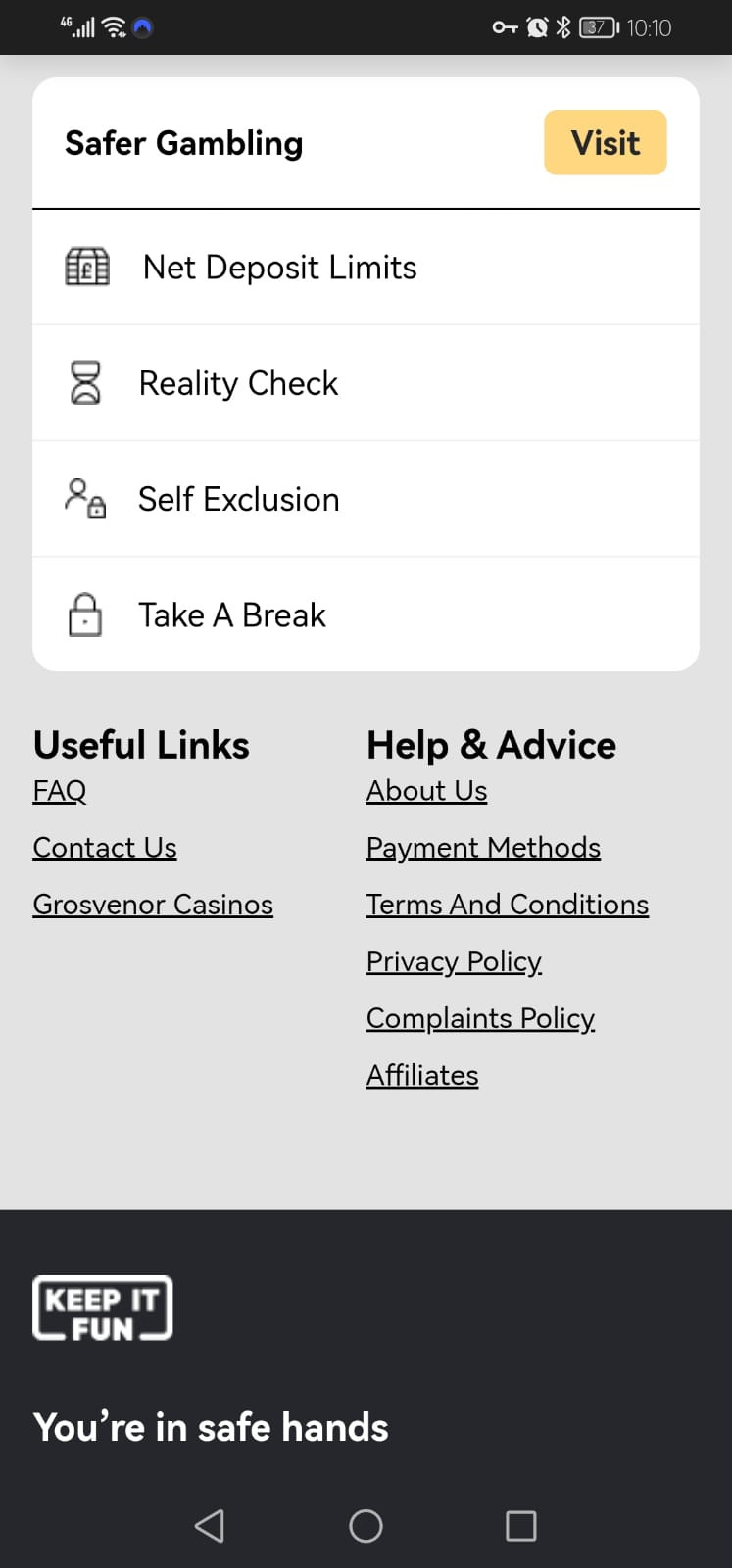This screenshot has width=732, height=1568.
Task: Select Self Exclusion
Action: click(238, 500)
